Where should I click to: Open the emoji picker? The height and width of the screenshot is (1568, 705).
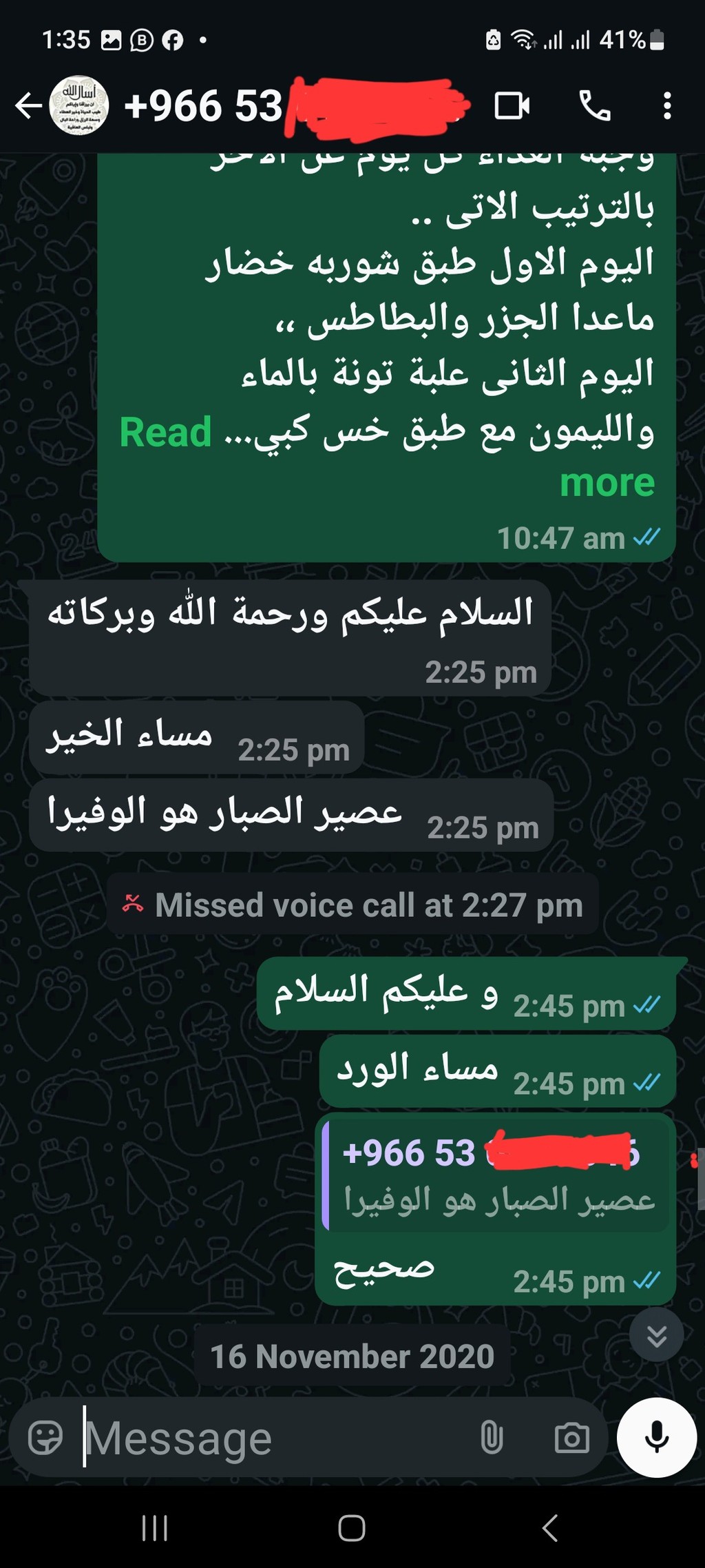[x=45, y=1438]
